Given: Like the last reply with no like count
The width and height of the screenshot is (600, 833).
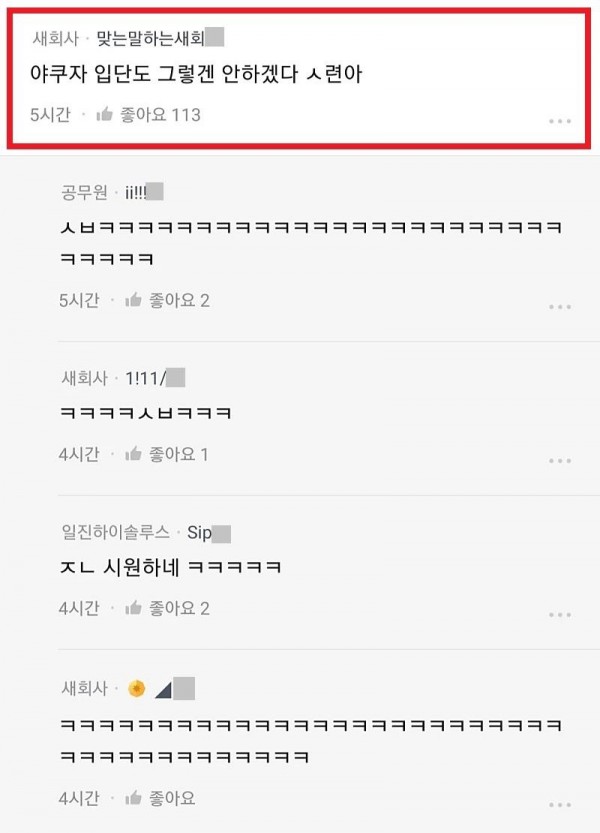Looking at the screenshot, I should [133, 798].
